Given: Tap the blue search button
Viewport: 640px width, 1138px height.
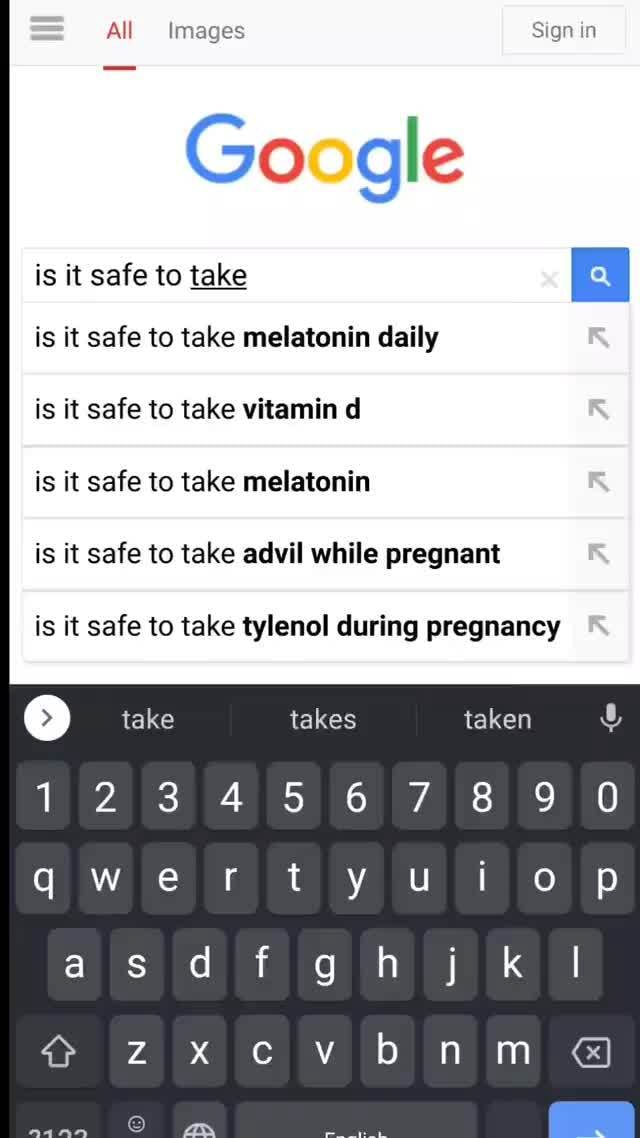Looking at the screenshot, I should point(600,276).
